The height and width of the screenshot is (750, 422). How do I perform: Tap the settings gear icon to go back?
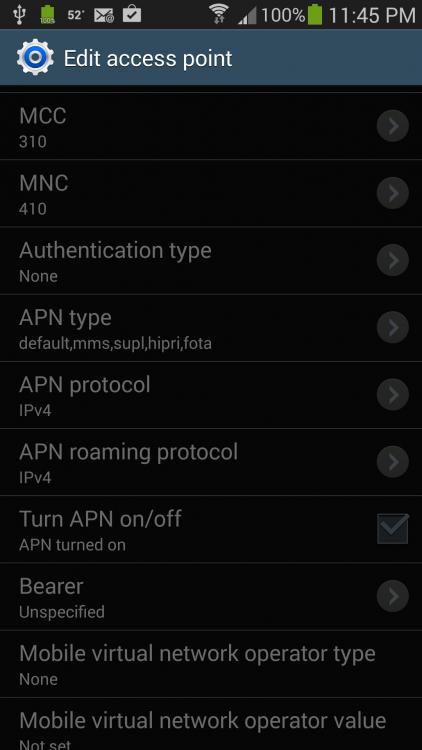pos(35,58)
